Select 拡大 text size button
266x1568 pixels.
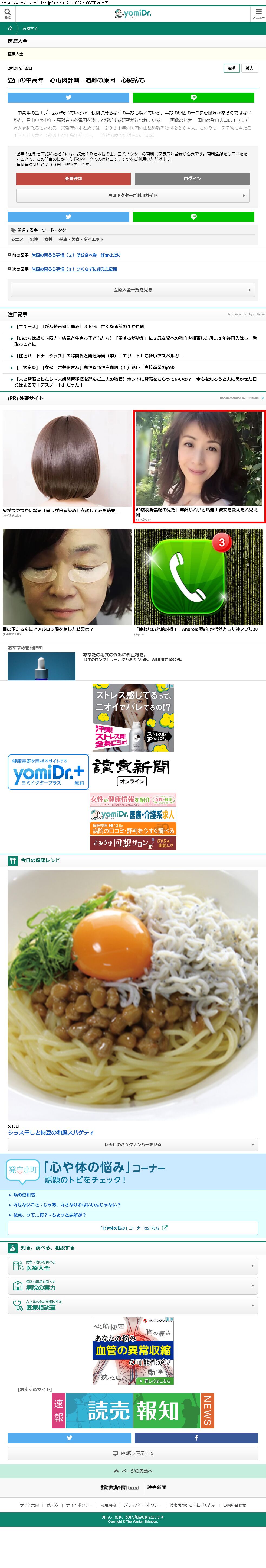click(x=249, y=68)
